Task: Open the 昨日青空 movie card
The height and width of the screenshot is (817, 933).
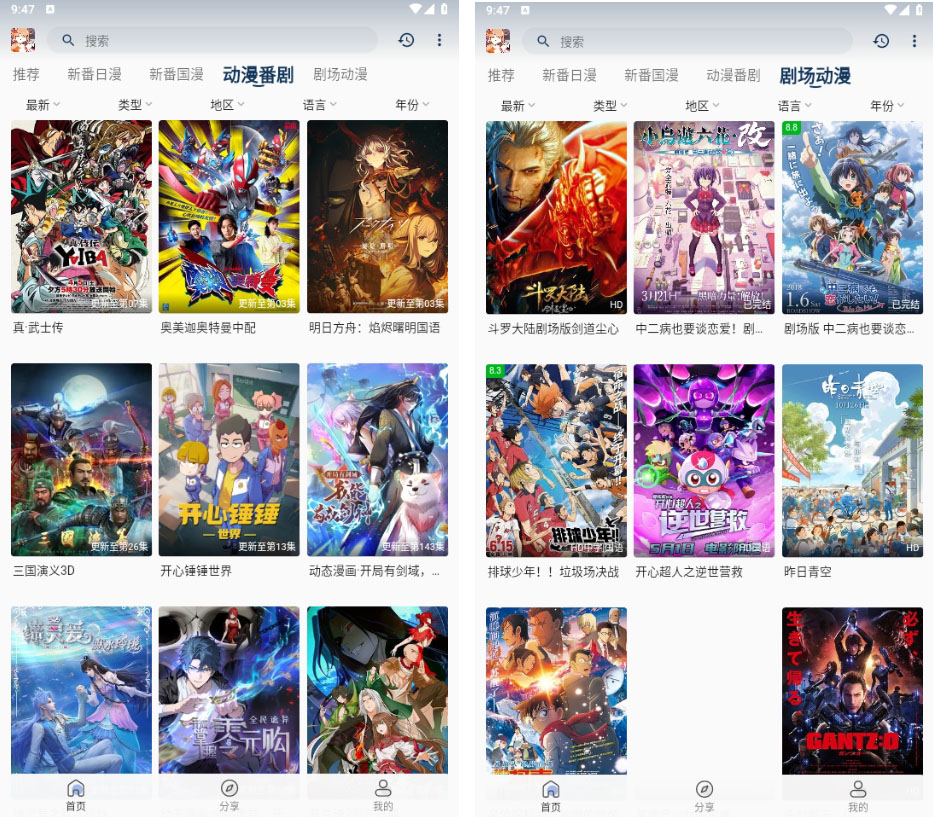Action: pyautogui.click(x=852, y=460)
